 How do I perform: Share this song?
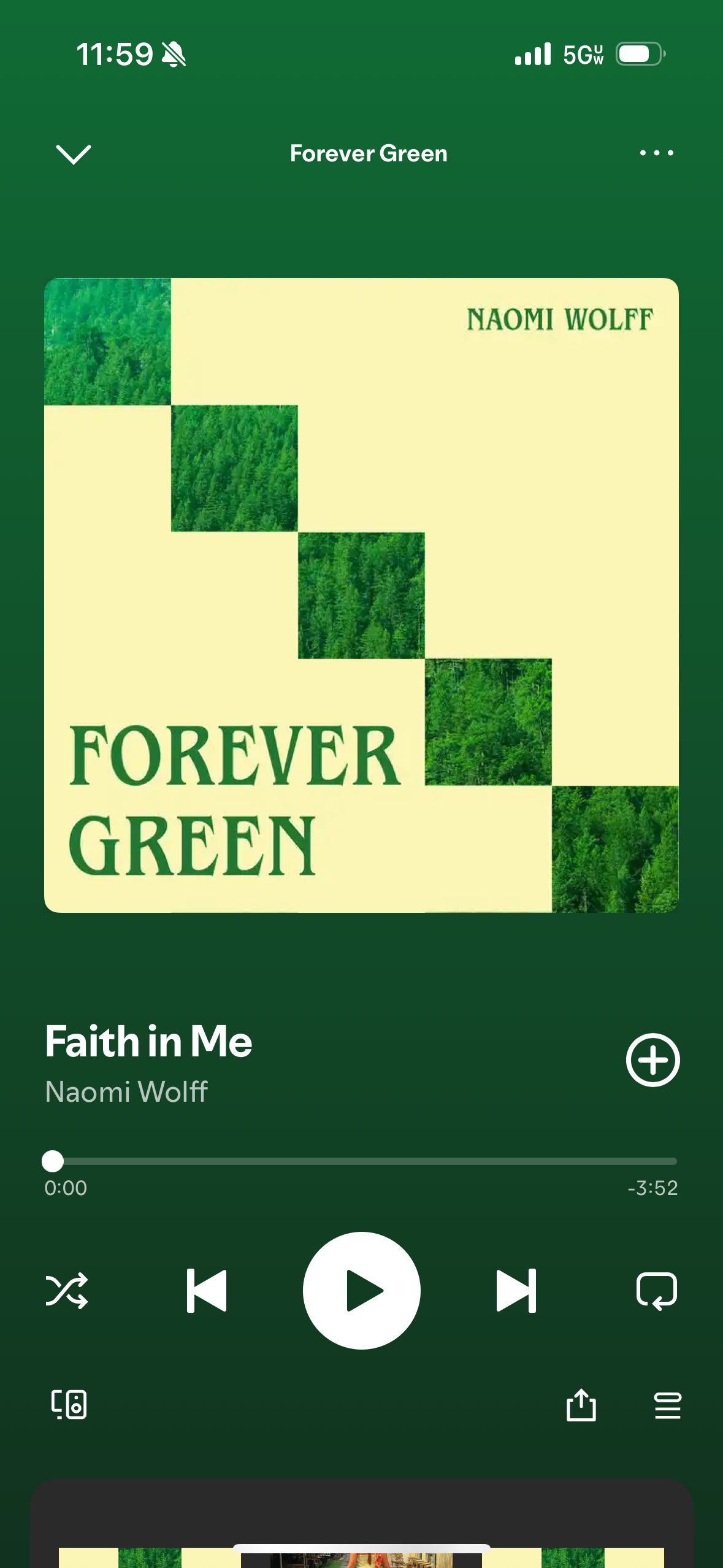coord(581,1405)
